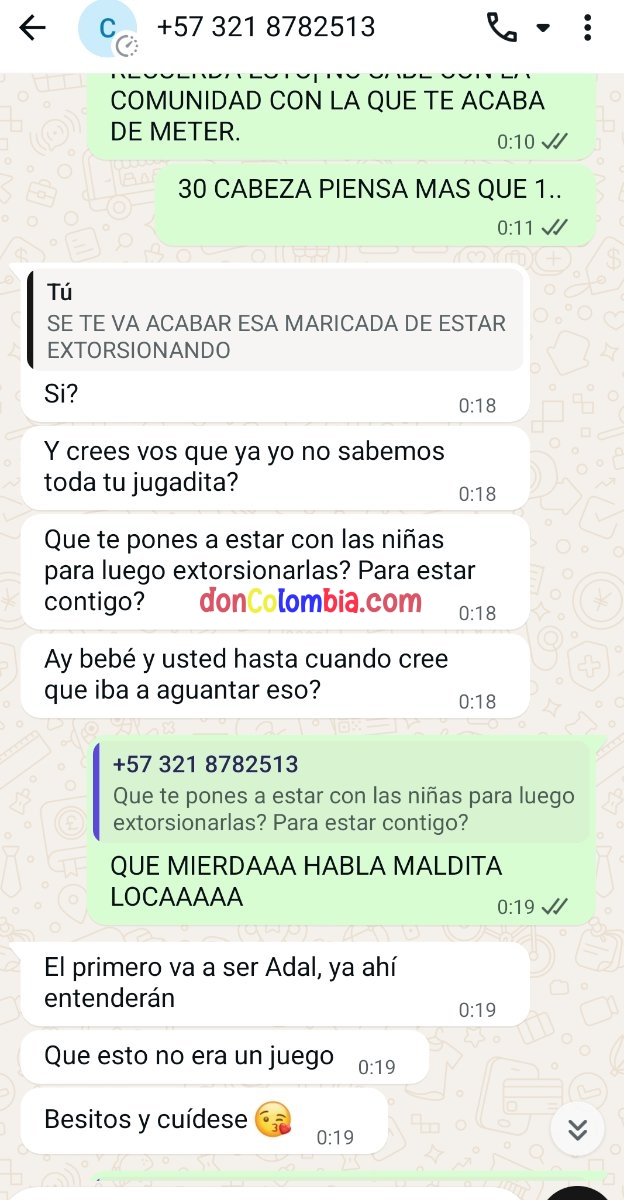Open the contact's profile picture
Screen dimensions: 624x1200
(x=107, y=28)
